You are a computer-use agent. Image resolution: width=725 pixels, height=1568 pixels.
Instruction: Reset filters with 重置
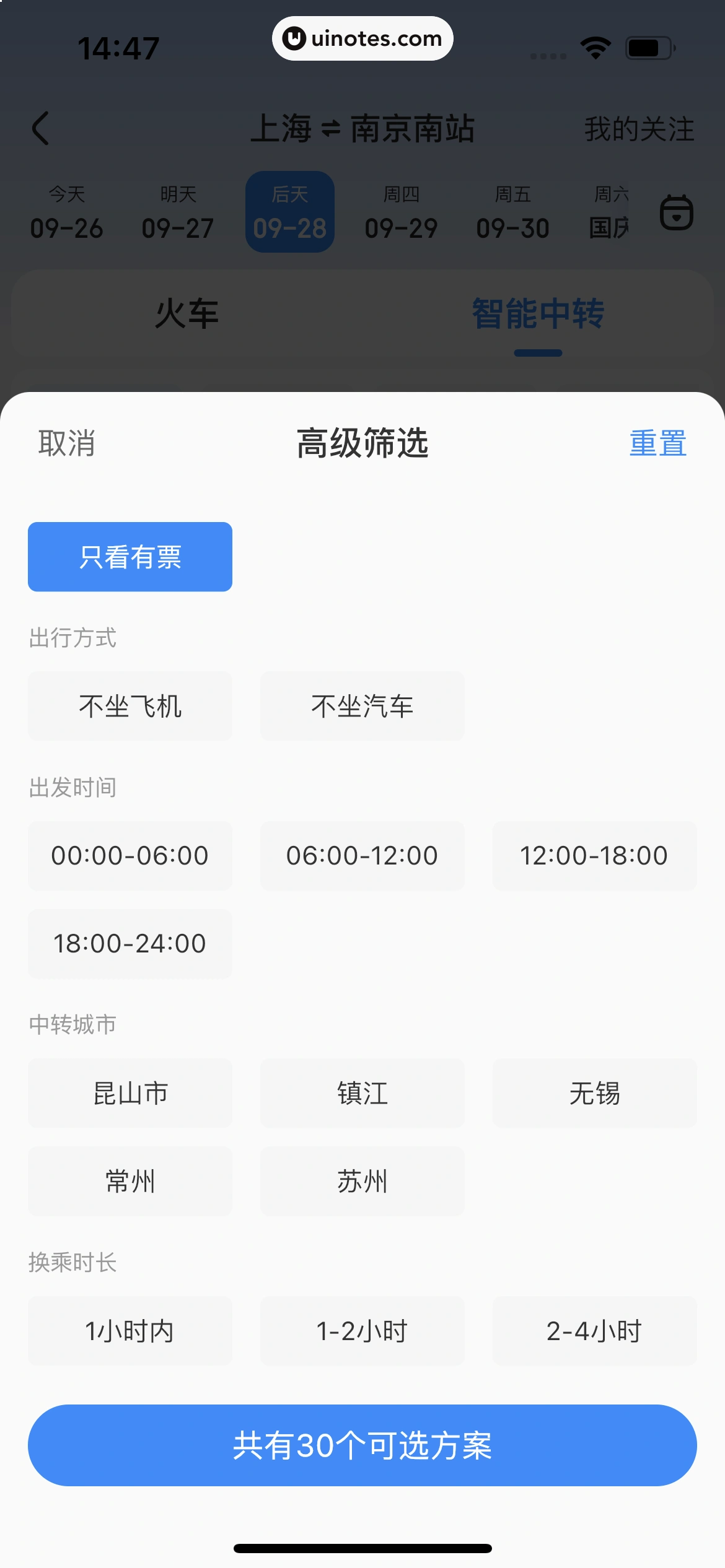(657, 443)
